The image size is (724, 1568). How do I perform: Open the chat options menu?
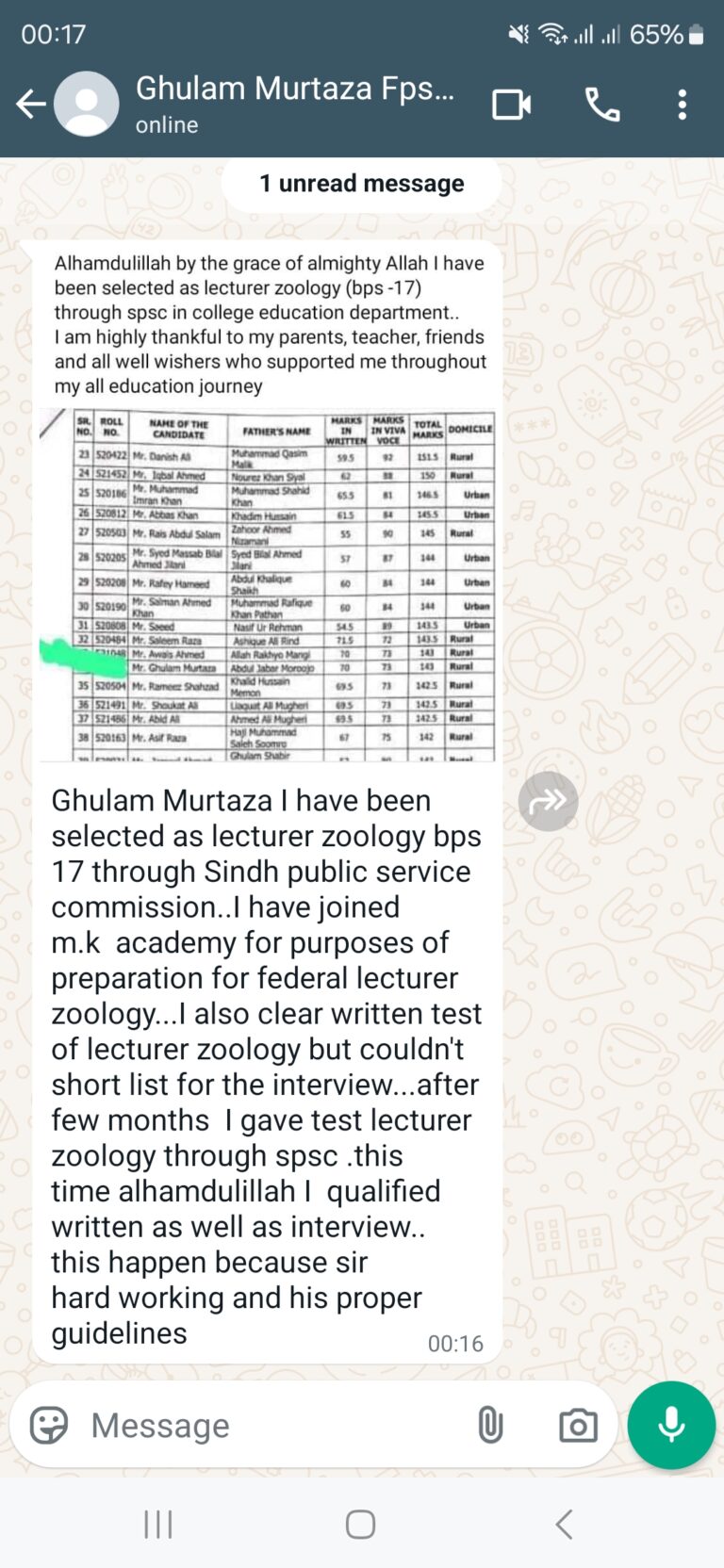(682, 105)
